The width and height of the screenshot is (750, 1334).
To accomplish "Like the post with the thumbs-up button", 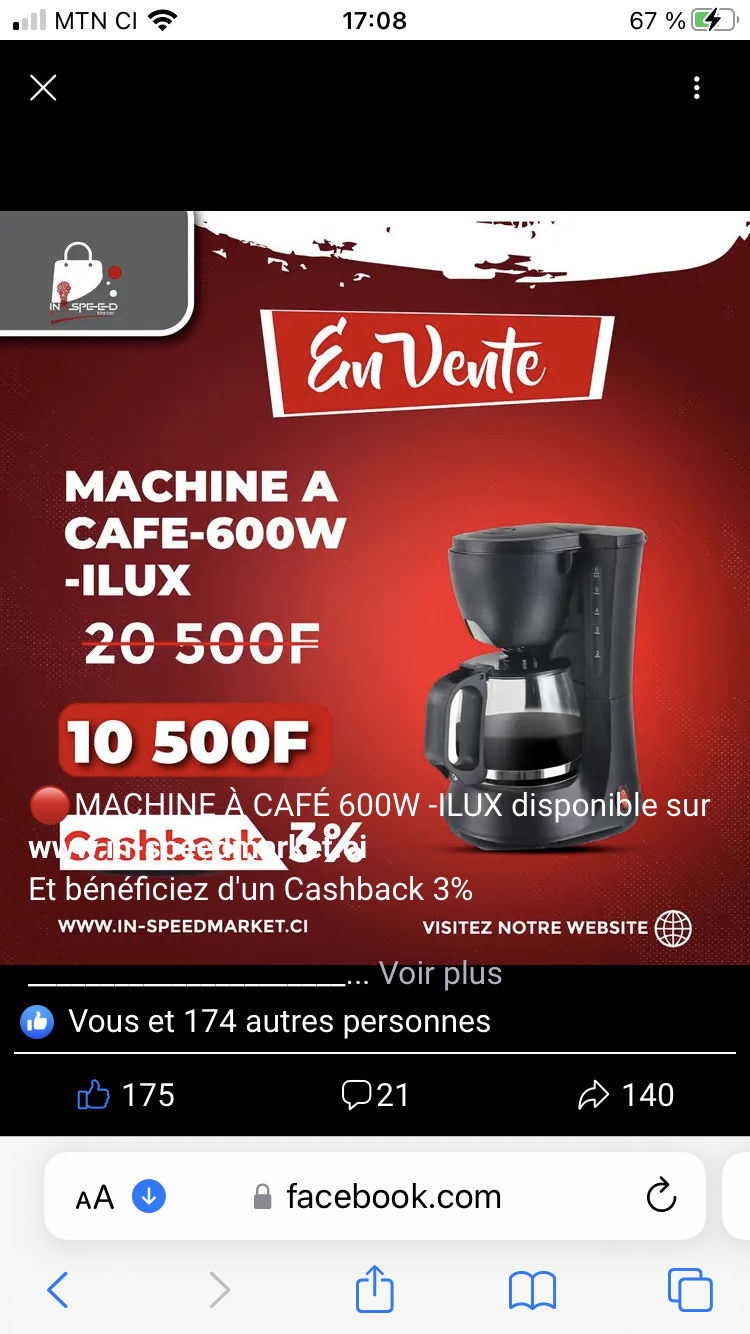I will pyautogui.click(x=126, y=1095).
